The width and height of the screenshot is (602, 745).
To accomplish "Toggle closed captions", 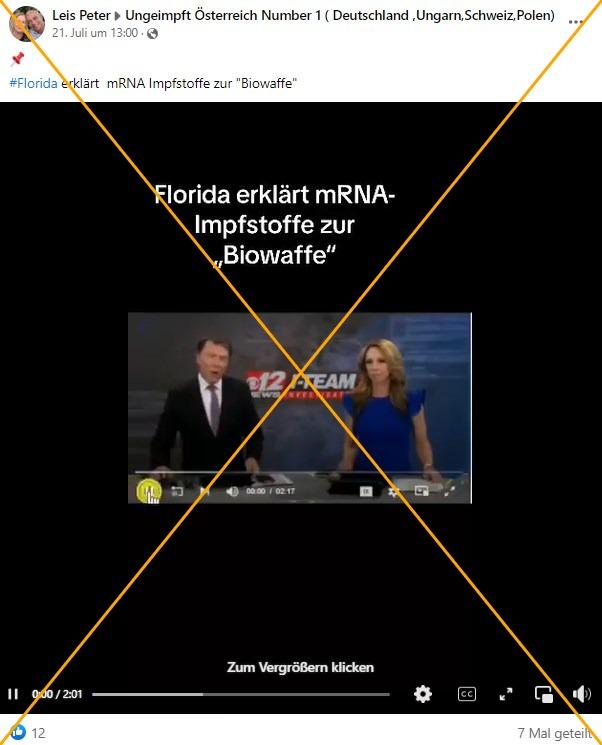I will (x=466, y=694).
